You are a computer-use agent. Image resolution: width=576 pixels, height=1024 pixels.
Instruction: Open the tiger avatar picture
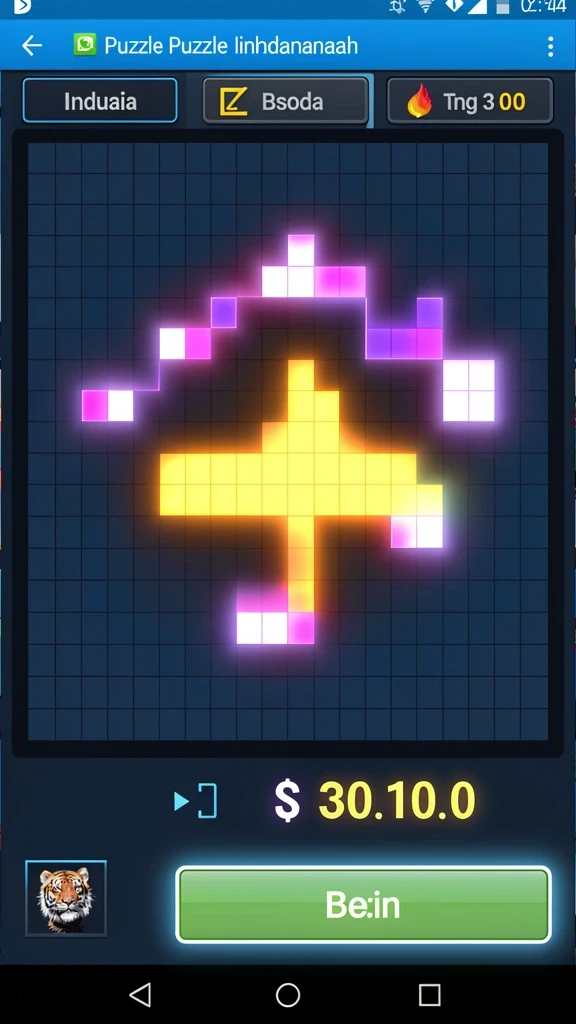click(x=66, y=898)
